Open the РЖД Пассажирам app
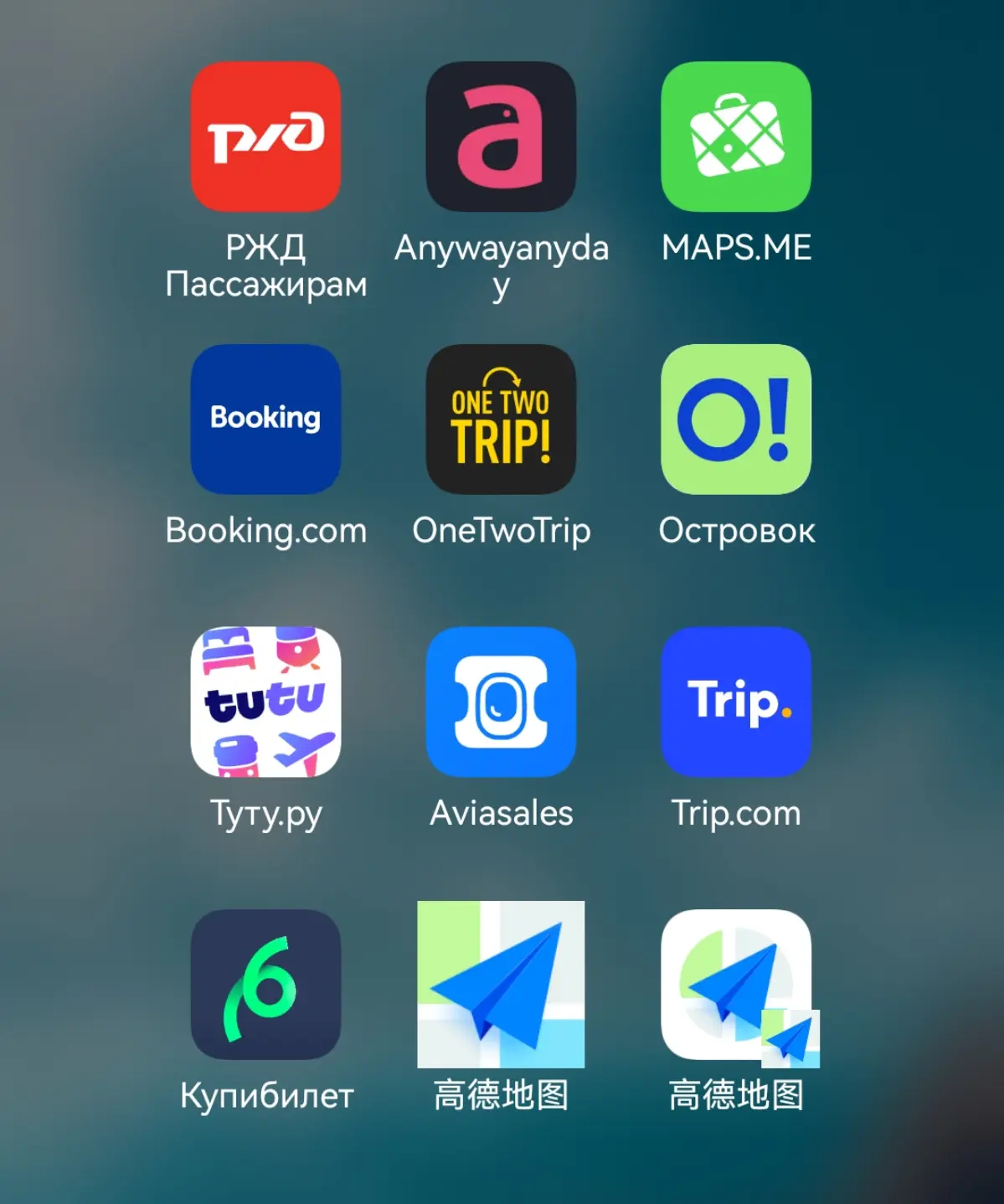The width and height of the screenshot is (1004, 1204). click(x=265, y=136)
